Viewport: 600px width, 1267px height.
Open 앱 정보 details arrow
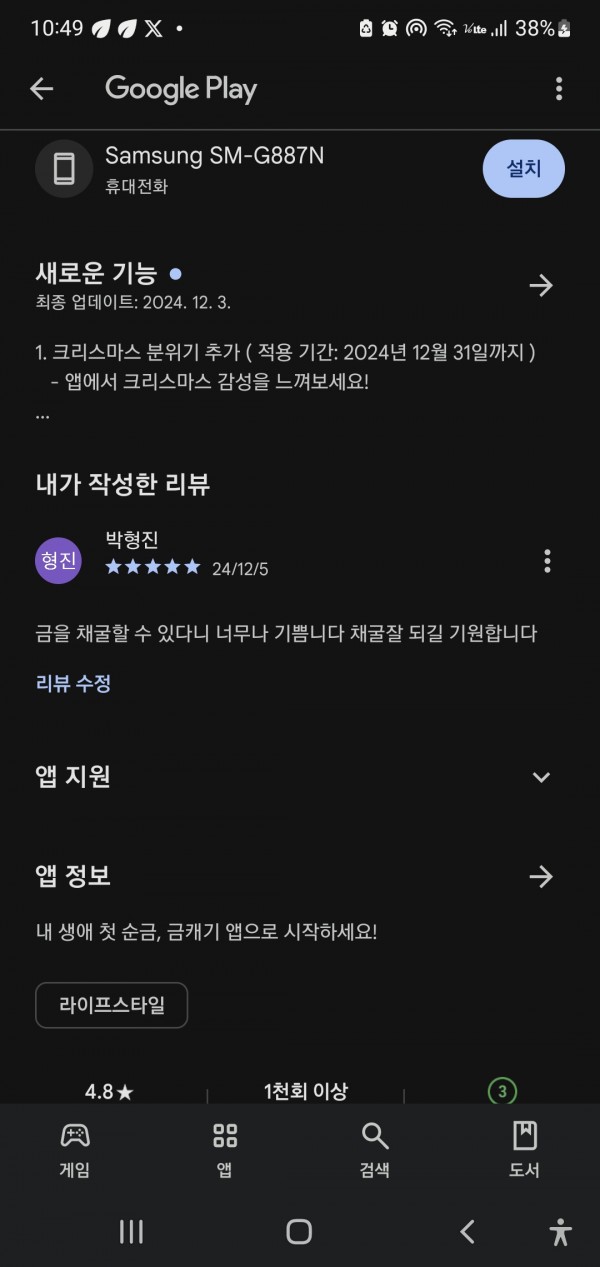[541, 877]
